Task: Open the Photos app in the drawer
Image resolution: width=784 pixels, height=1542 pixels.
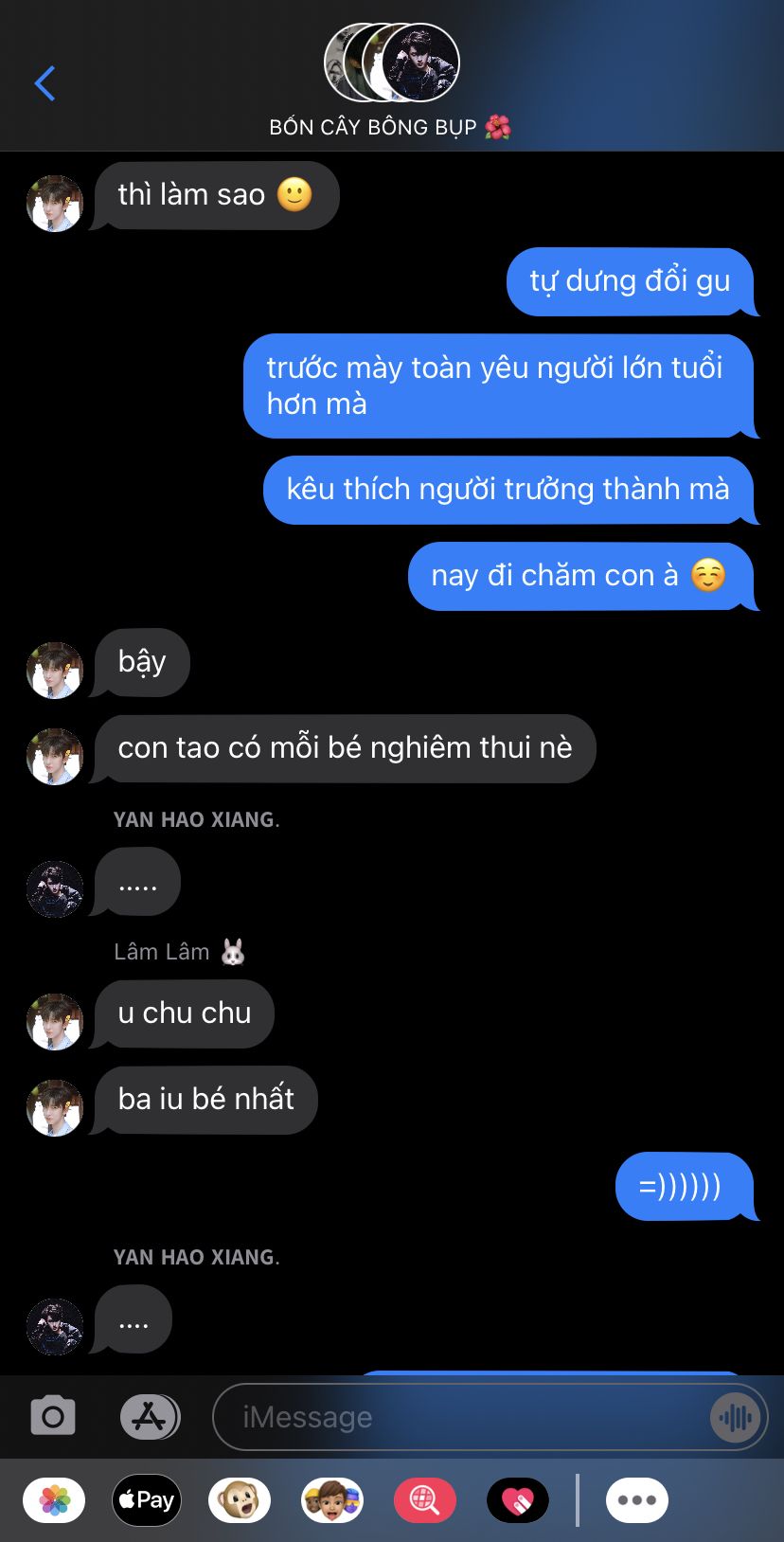Action: pos(54,1500)
